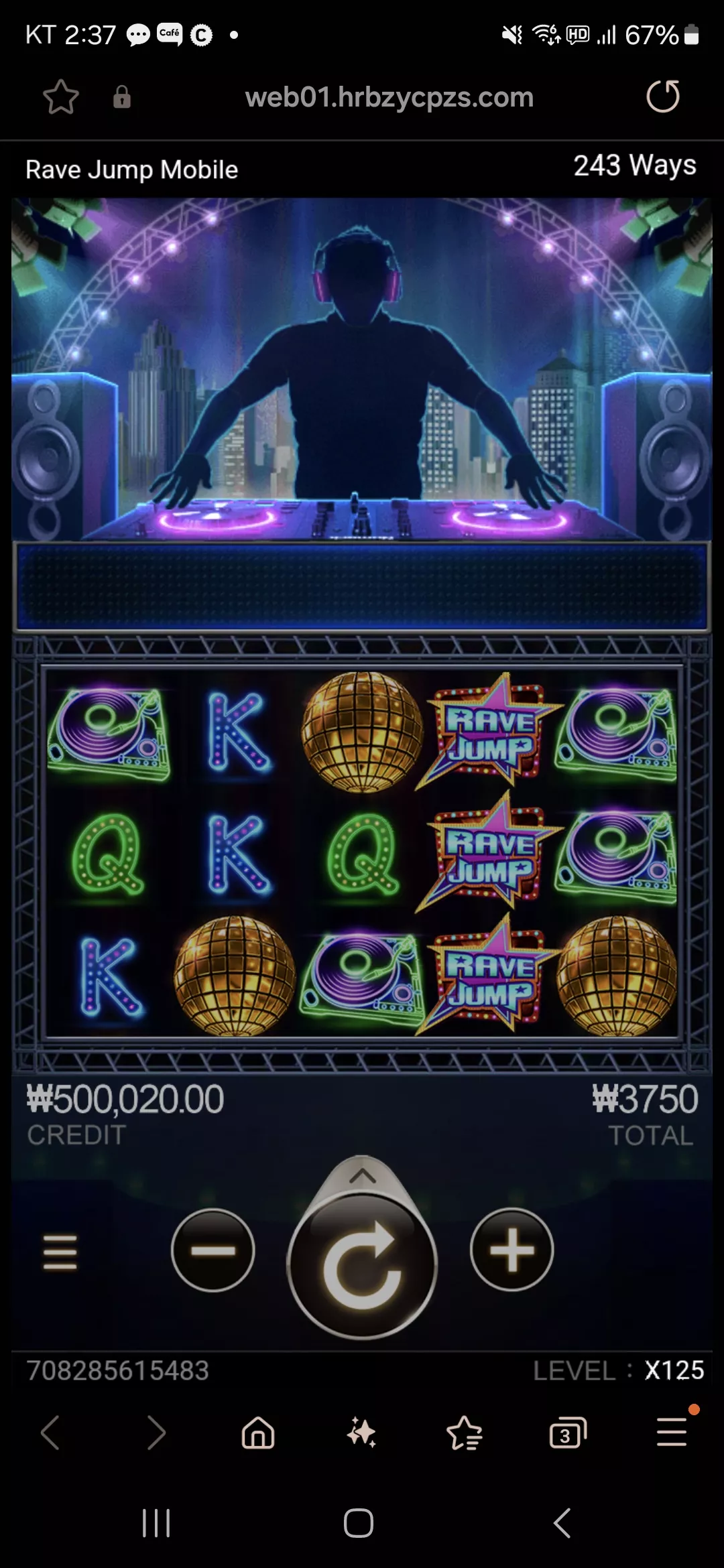The width and height of the screenshot is (724, 1568).
Task: Tap the system recent apps button
Action: pos(156,1523)
